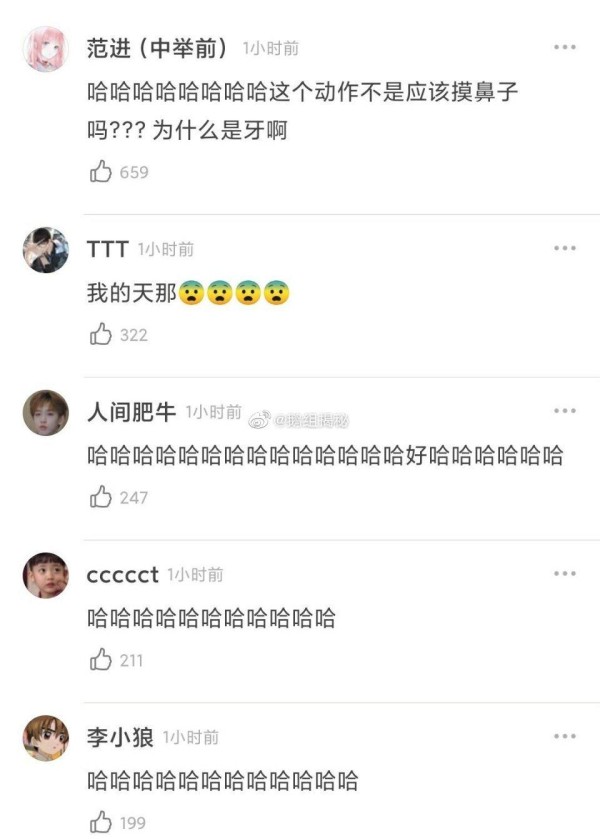Open TTT's profile picture
The image size is (600, 839).
[x=45, y=250]
